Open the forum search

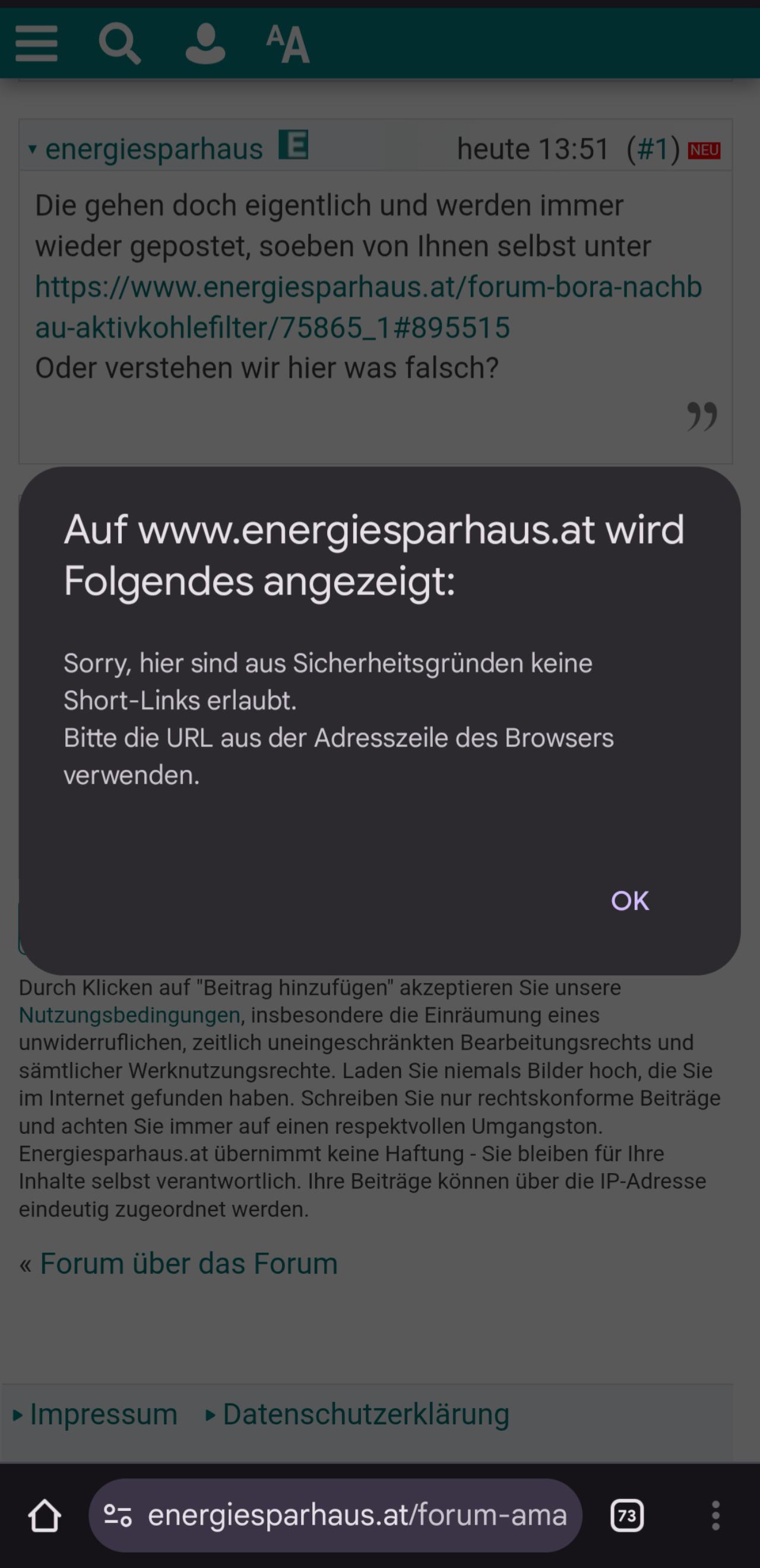119,43
